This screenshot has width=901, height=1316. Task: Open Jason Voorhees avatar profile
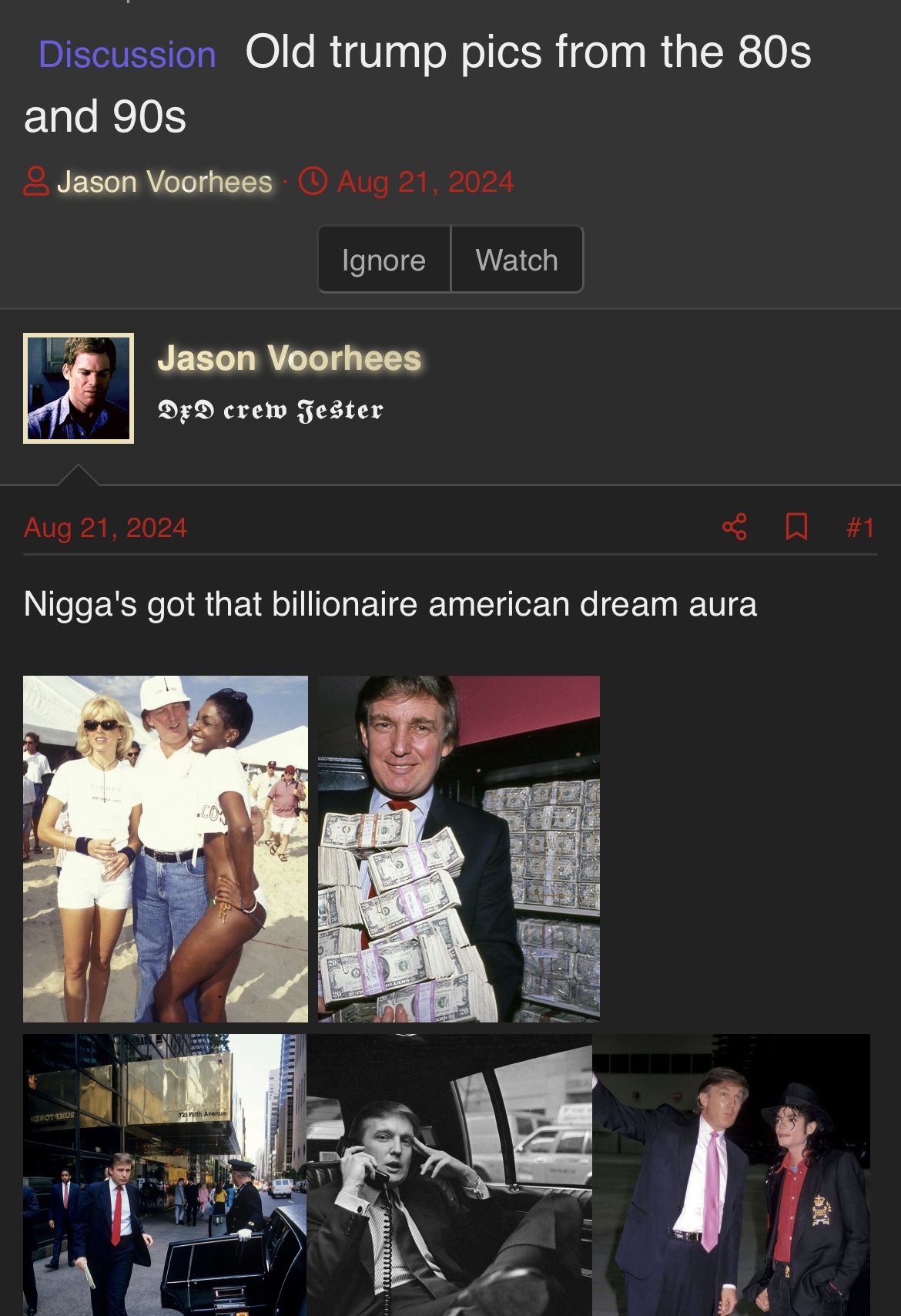coord(79,388)
